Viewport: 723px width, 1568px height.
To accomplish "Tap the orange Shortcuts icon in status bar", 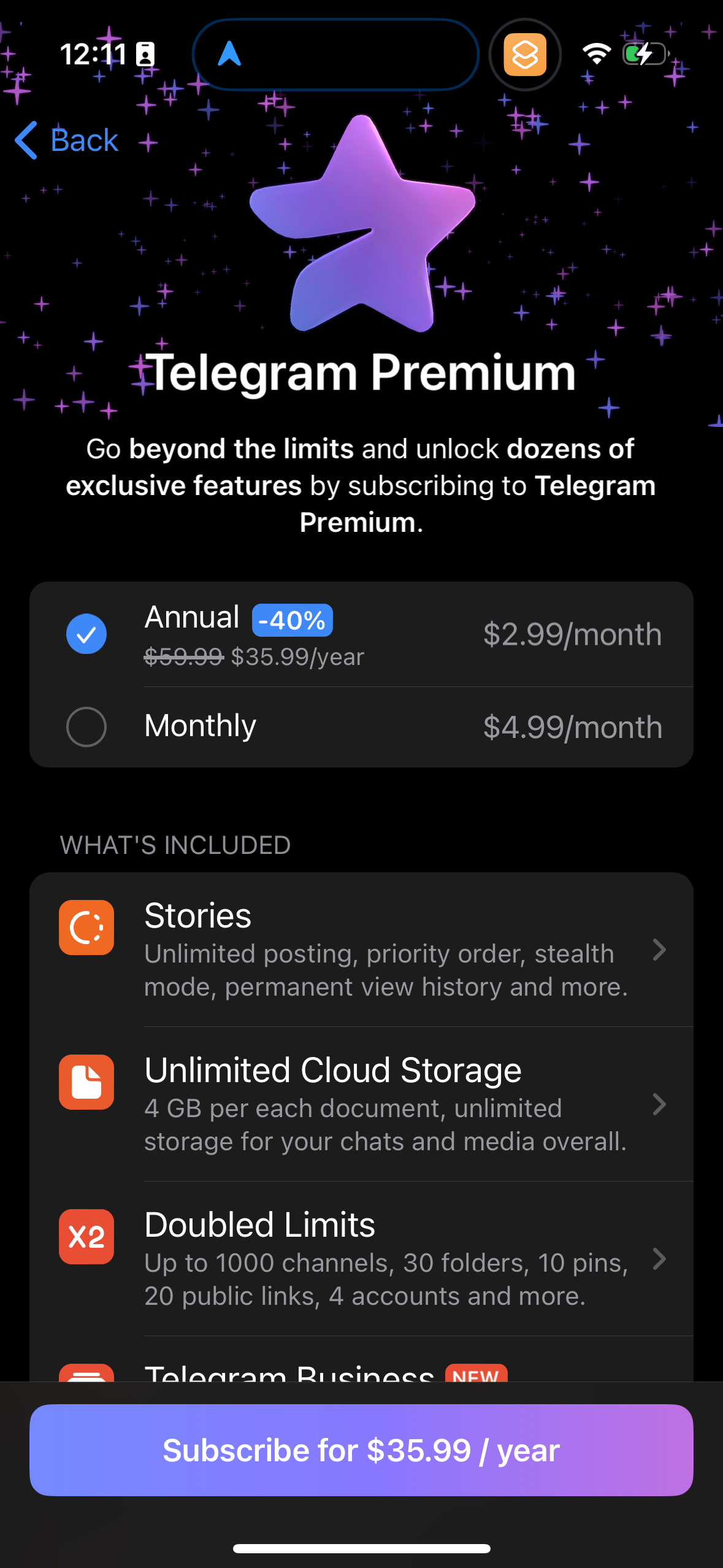I will coord(525,55).
